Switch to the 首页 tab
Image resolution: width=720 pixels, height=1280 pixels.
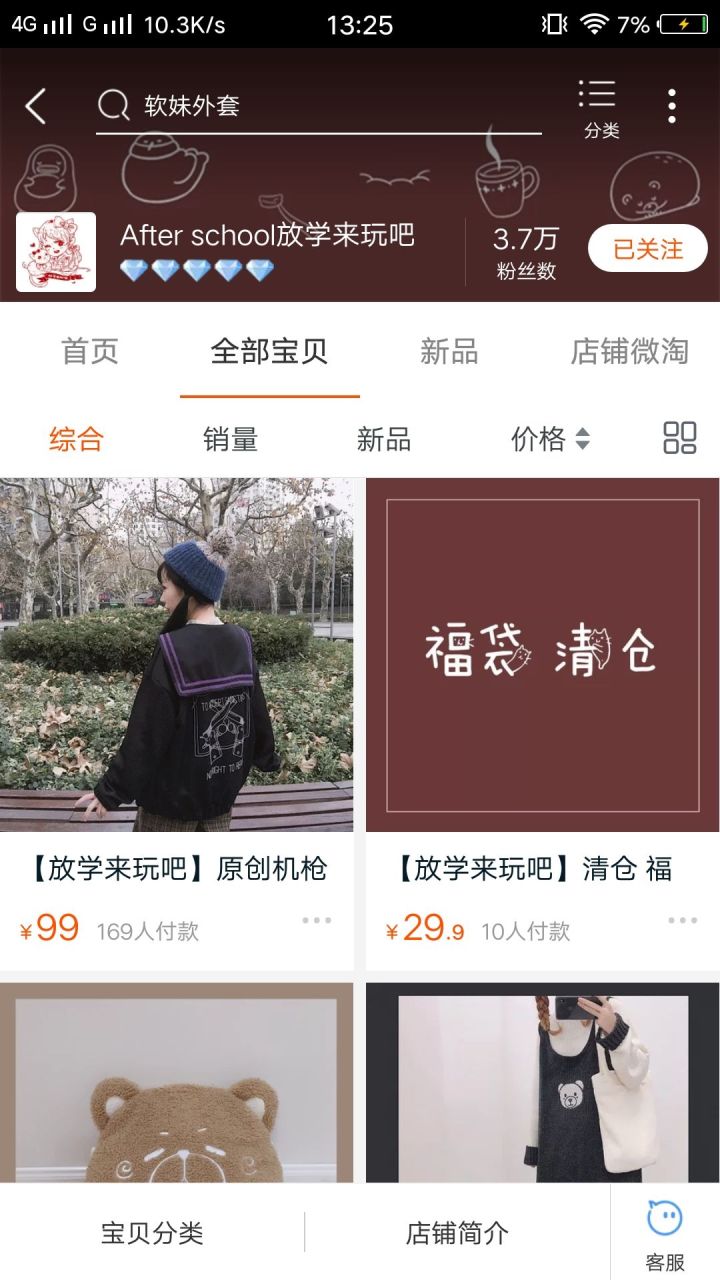[x=90, y=351]
